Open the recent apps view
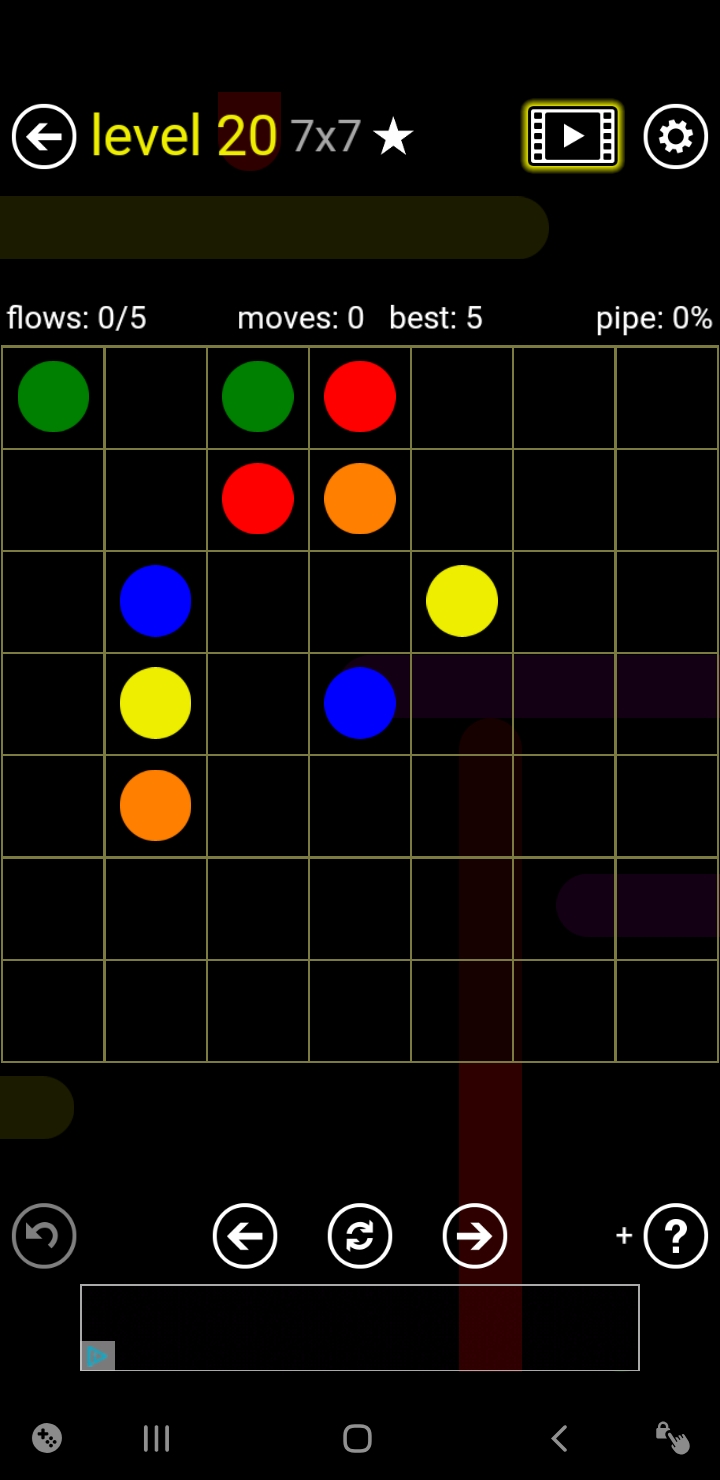720x1480 pixels. [156, 1439]
